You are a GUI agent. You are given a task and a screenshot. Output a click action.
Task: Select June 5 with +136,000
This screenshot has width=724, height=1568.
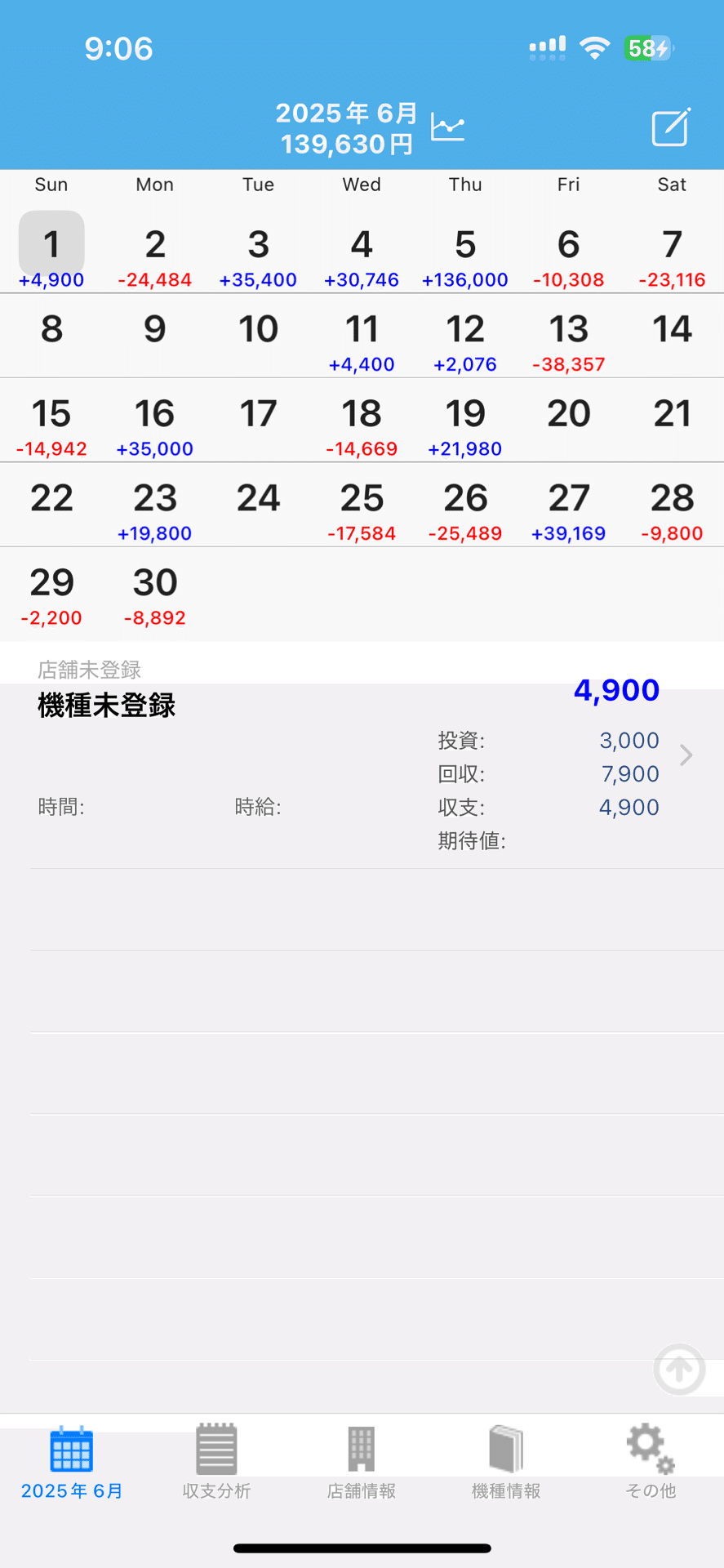pyautogui.click(x=465, y=252)
